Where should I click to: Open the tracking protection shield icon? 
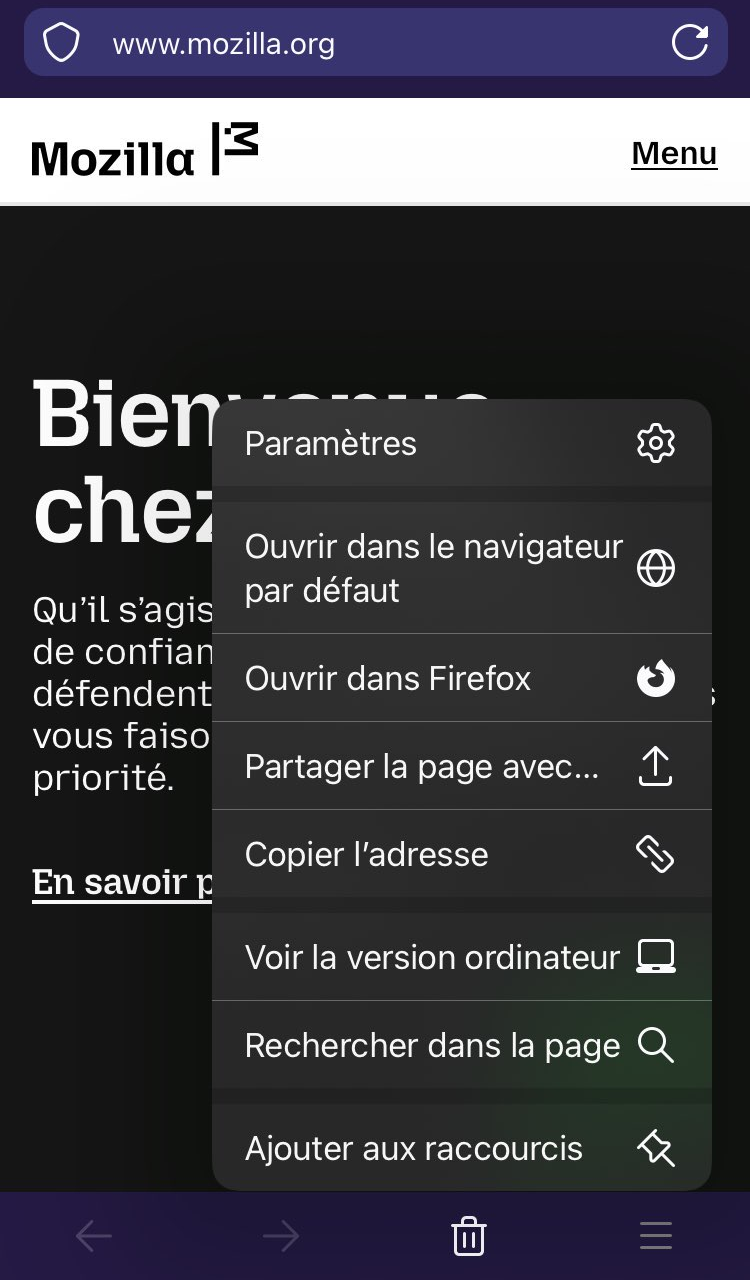coord(61,43)
